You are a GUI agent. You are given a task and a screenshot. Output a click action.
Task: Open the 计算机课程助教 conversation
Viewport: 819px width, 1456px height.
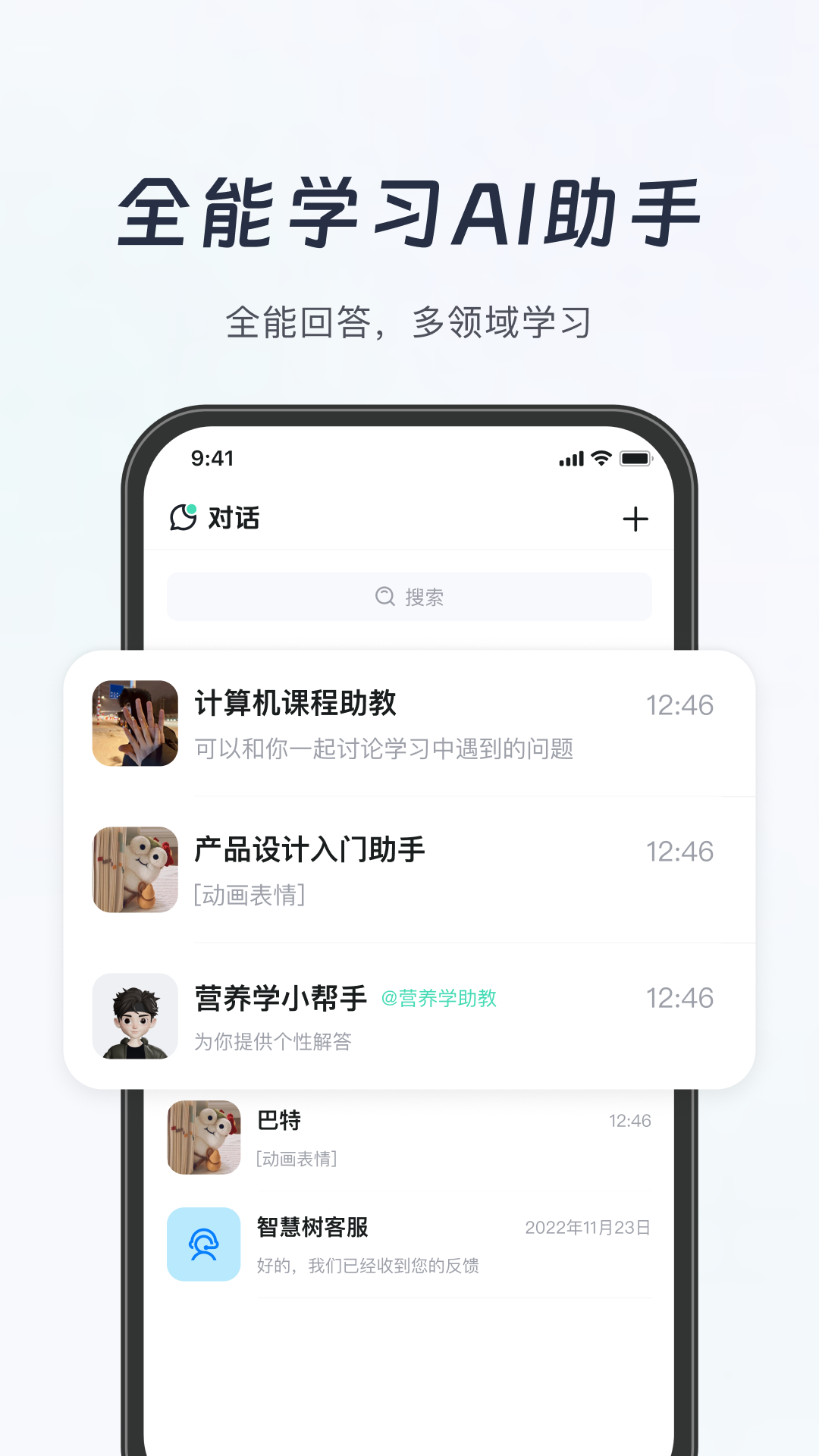pyautogui.click(x=409, y=723)
